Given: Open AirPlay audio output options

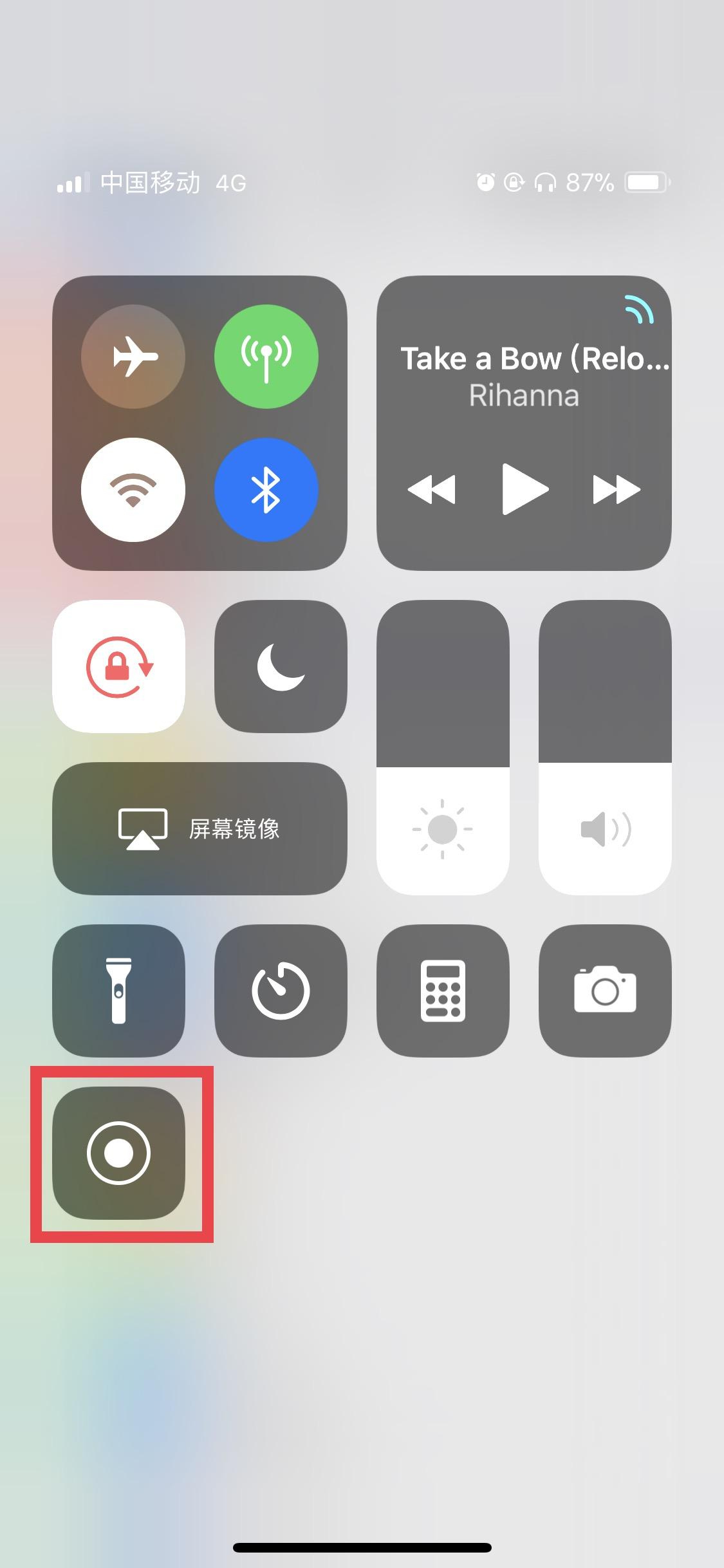Looking at the screenshot, I should point(639,310).
